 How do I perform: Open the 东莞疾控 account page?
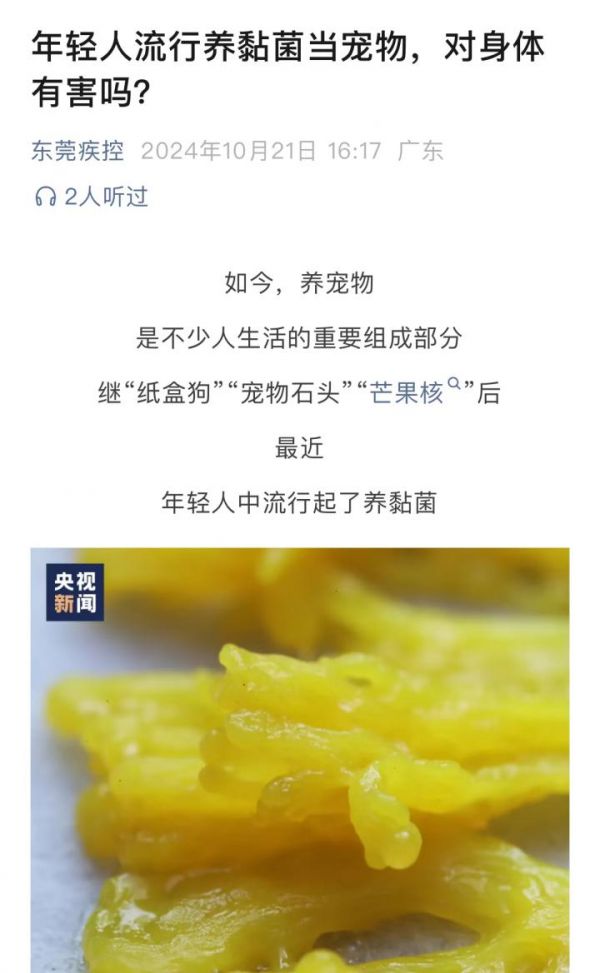78,152
